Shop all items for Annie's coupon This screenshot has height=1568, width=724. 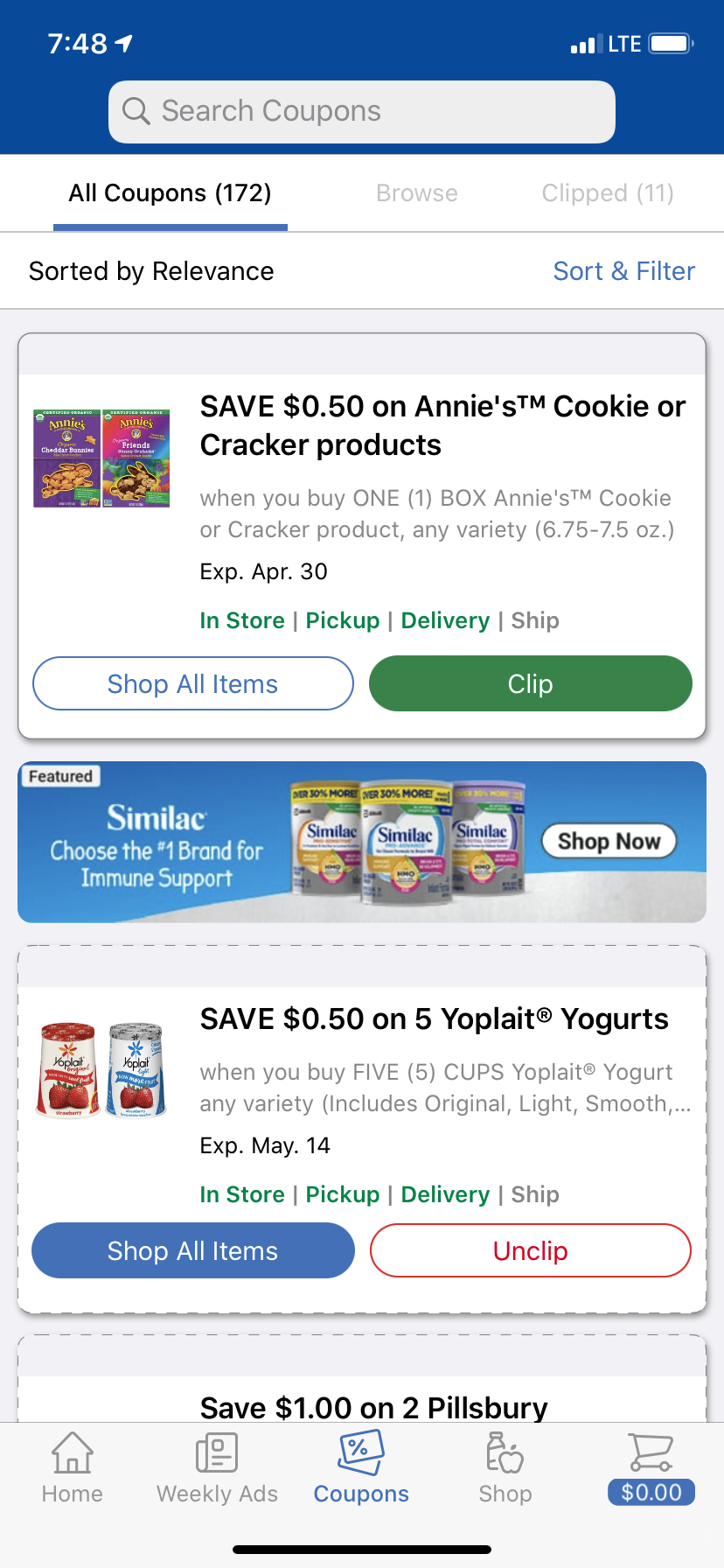coord(193,683)
